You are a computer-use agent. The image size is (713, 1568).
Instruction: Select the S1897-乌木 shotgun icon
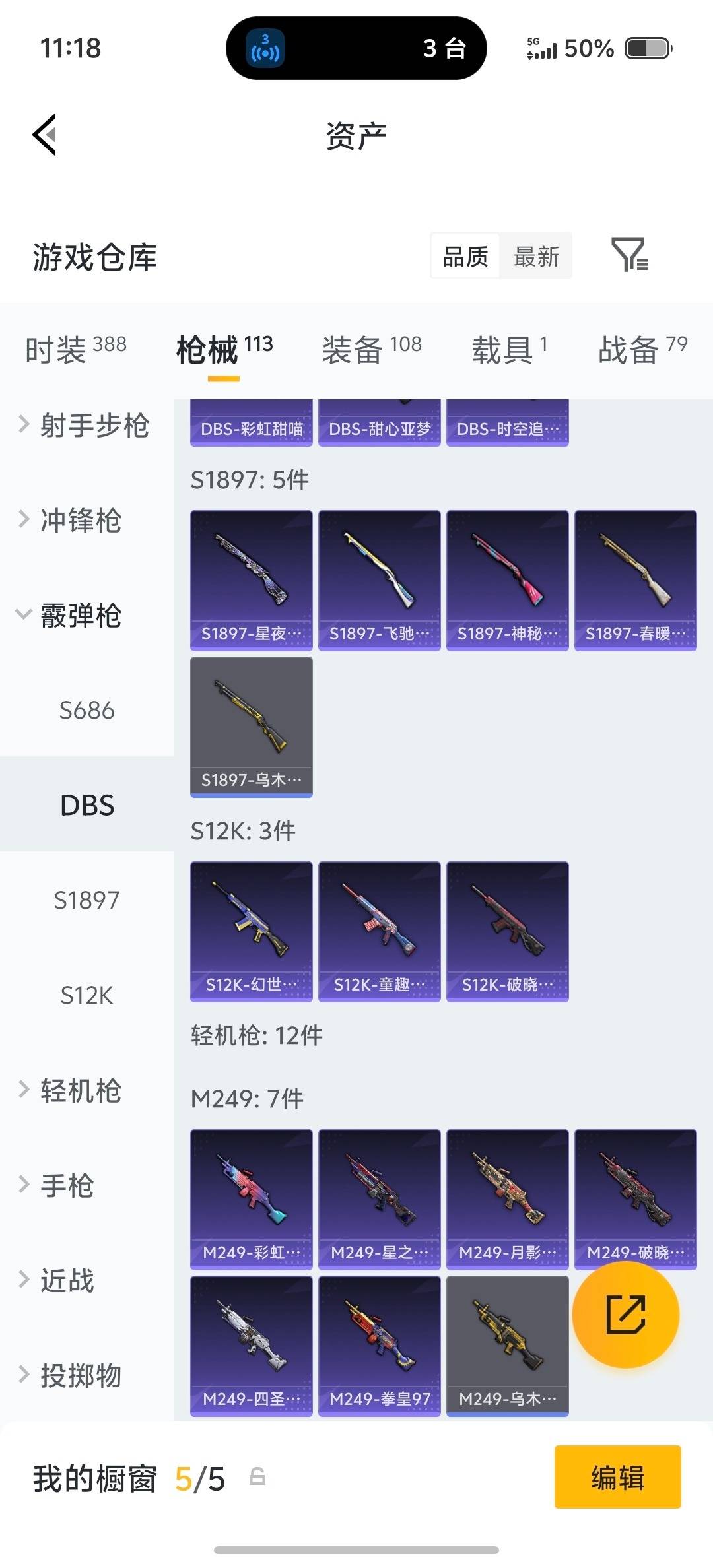pos(251,726)
